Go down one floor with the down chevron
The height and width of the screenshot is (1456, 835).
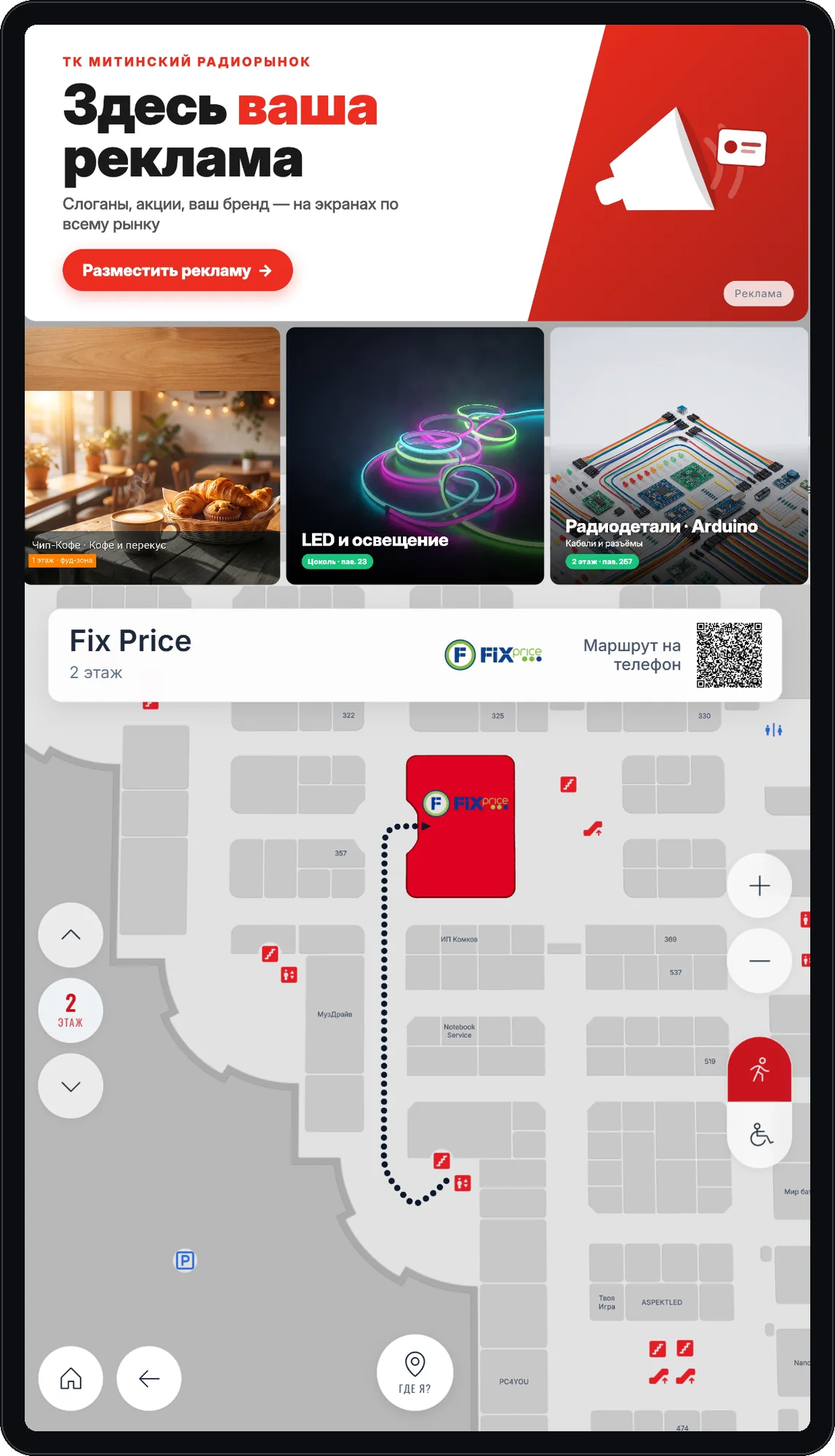click(71, 1086)
